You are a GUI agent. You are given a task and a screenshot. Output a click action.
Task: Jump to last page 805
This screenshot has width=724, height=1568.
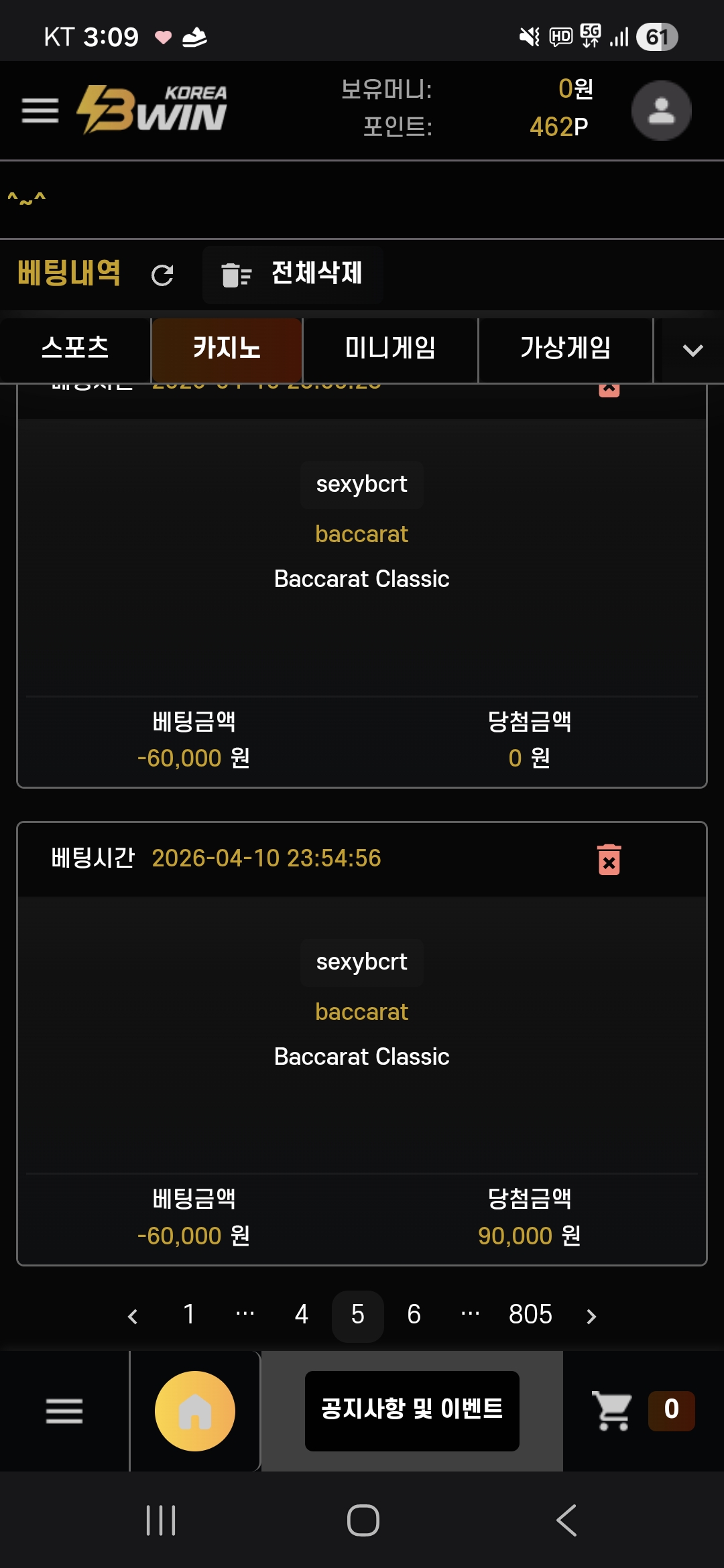point(530,1315)
